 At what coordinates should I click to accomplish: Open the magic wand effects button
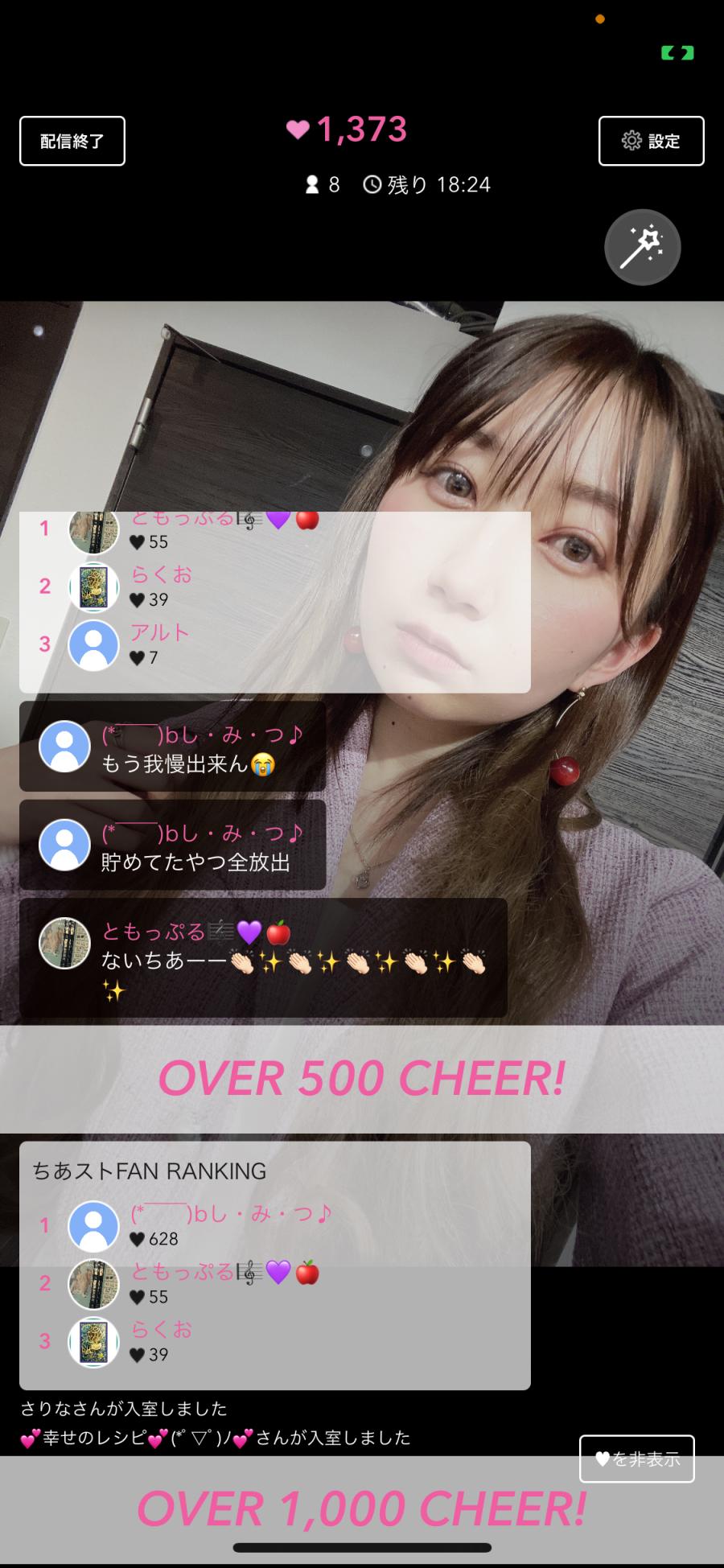click(642, 247)
